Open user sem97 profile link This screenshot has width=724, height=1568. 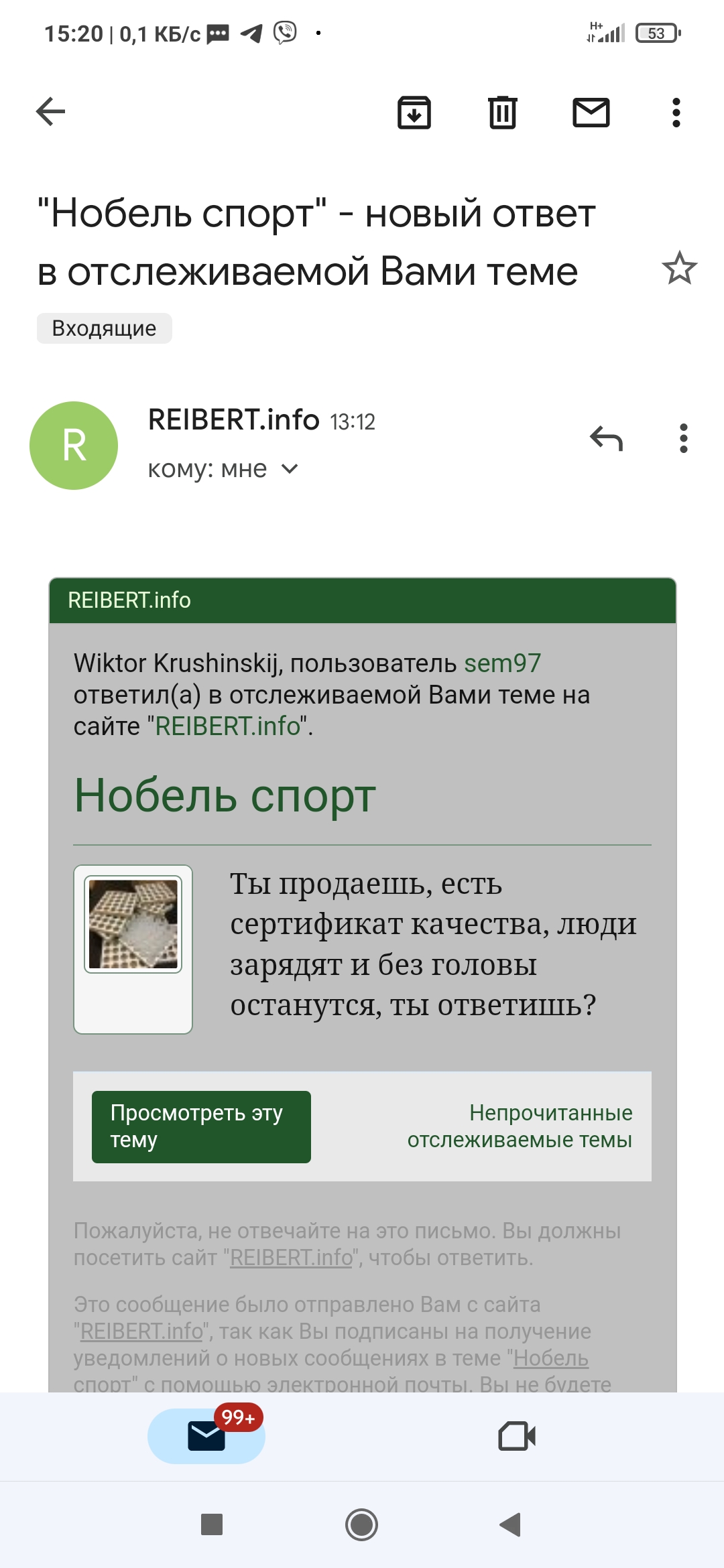coord(503,663)
